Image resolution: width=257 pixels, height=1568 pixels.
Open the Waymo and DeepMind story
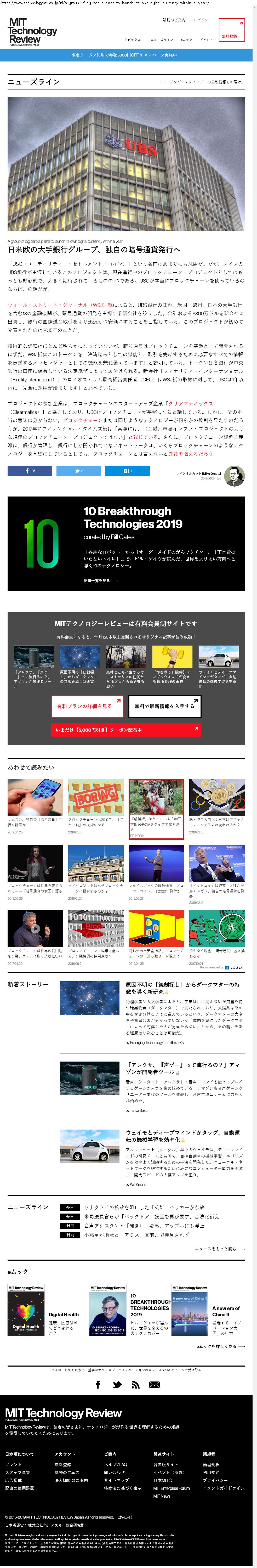coord(183,1136)
